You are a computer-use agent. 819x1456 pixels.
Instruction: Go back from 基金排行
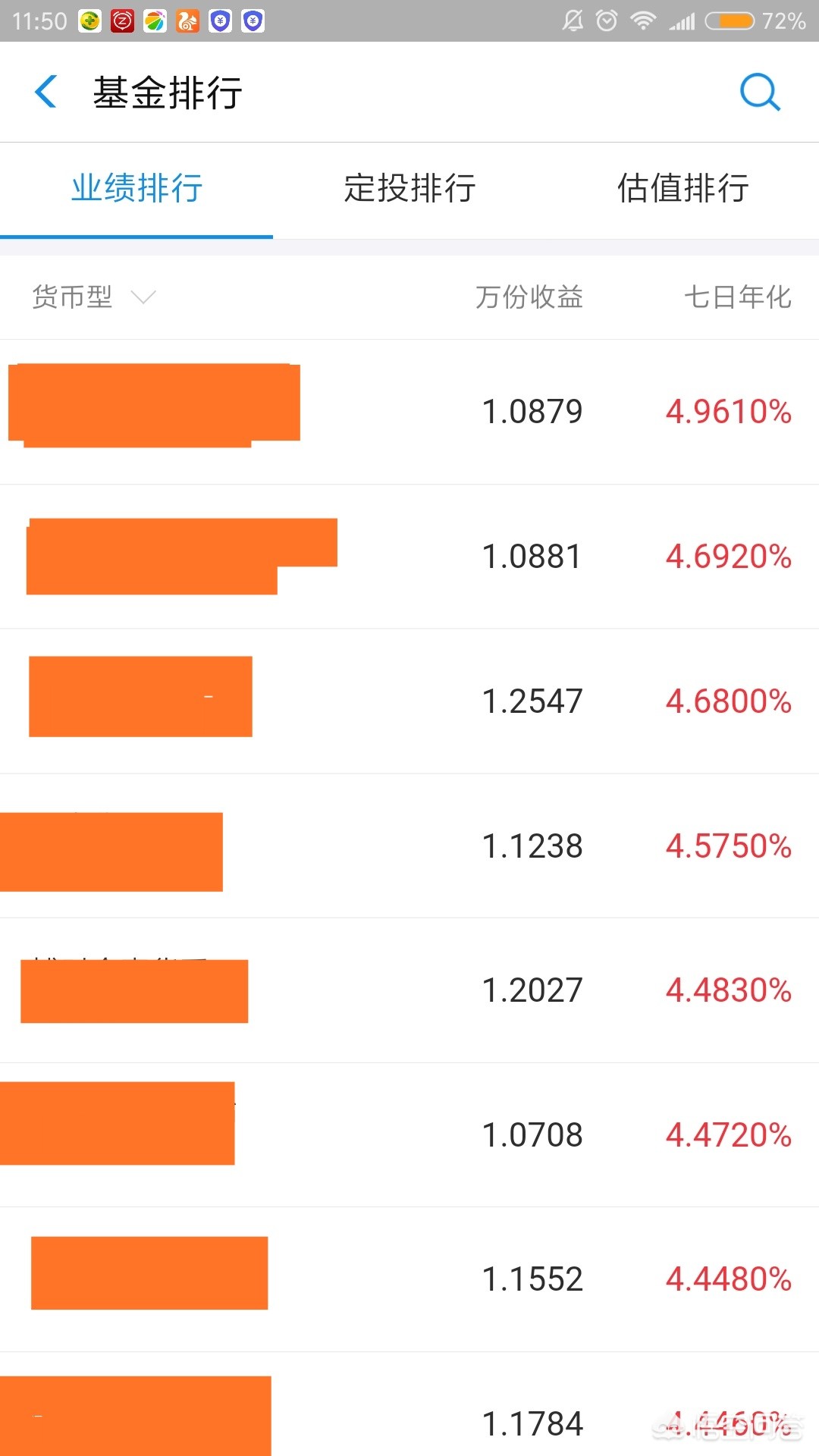[46, 92]
